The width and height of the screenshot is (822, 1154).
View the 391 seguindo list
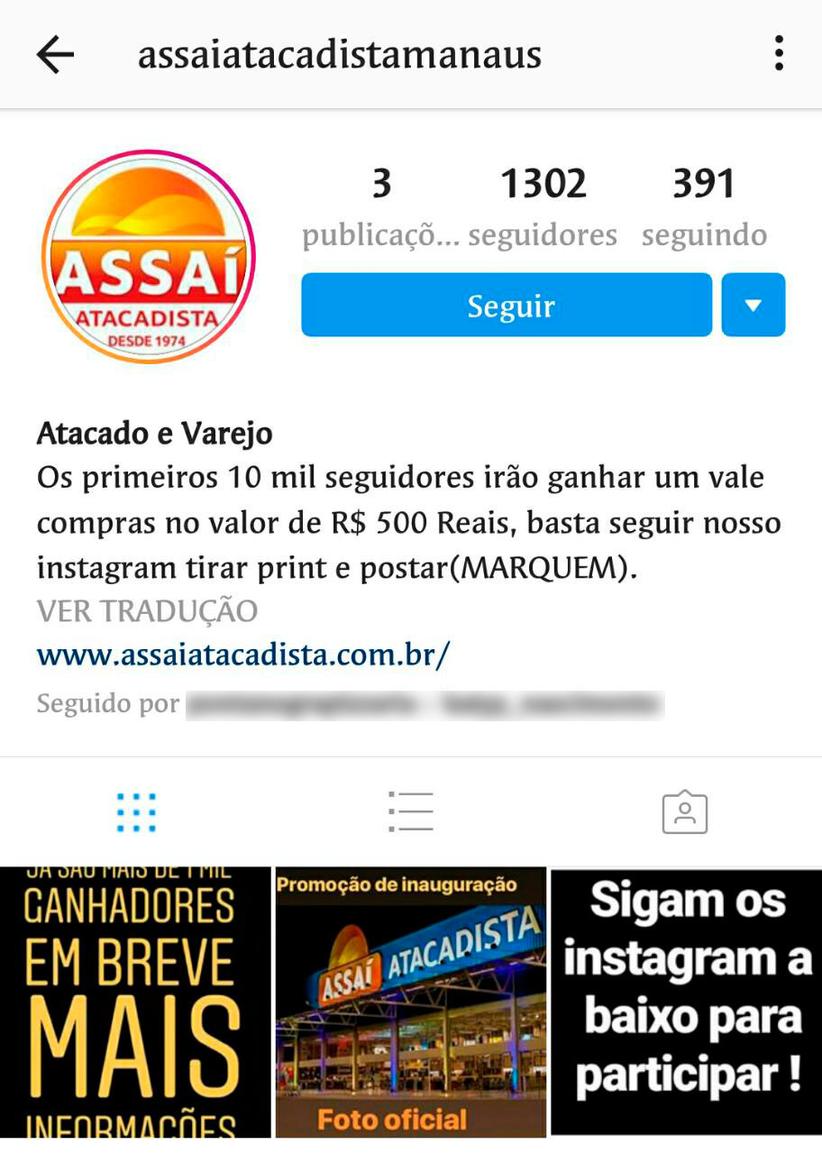[x=704, y=207]
